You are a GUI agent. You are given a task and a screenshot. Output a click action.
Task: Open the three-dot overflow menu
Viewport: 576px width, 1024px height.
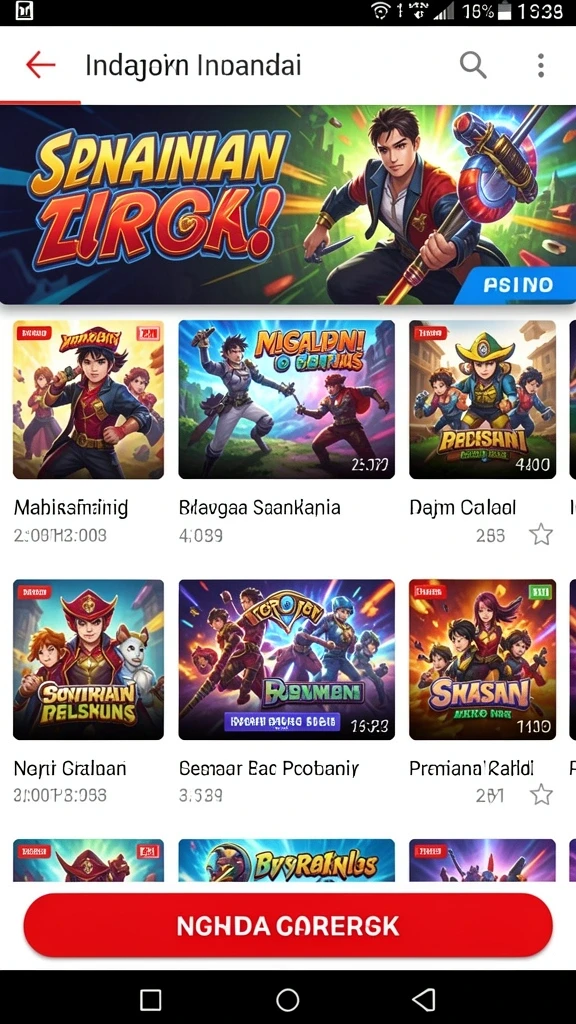pyautogui.click(x=541, y=65)
